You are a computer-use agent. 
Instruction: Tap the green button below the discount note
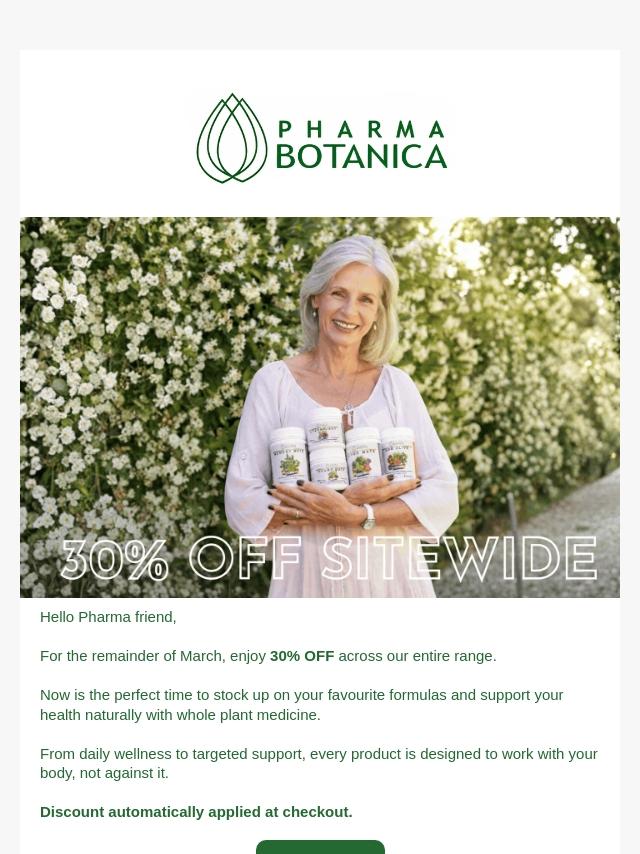320,848
